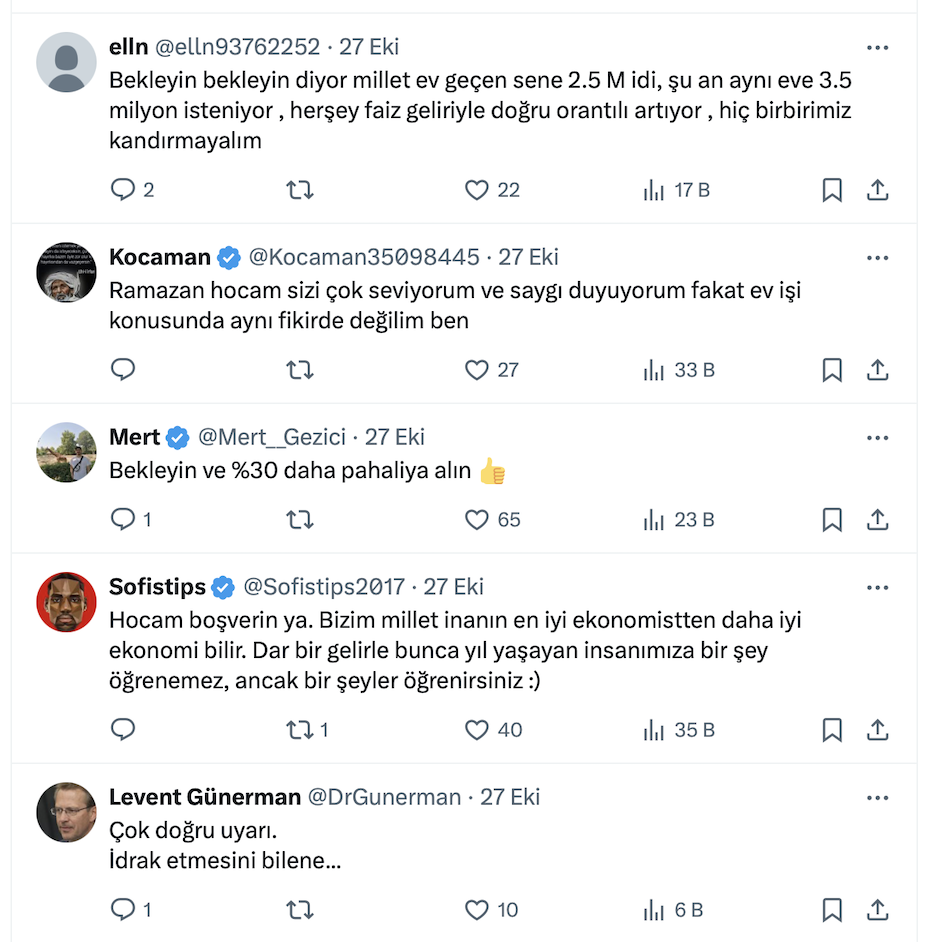This screenshot has width=944, height=942.
Task: Like Levent Günerman's tweet
Action: tap(477, 910)
